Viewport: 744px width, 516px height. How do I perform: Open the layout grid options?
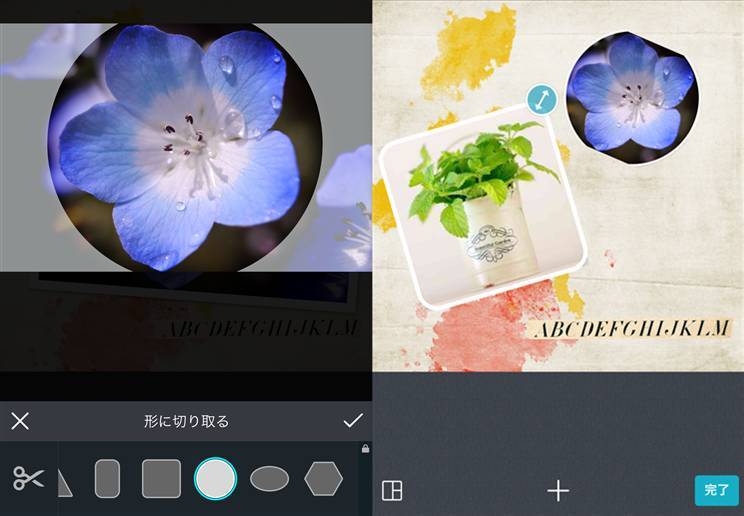click(392, 490)
